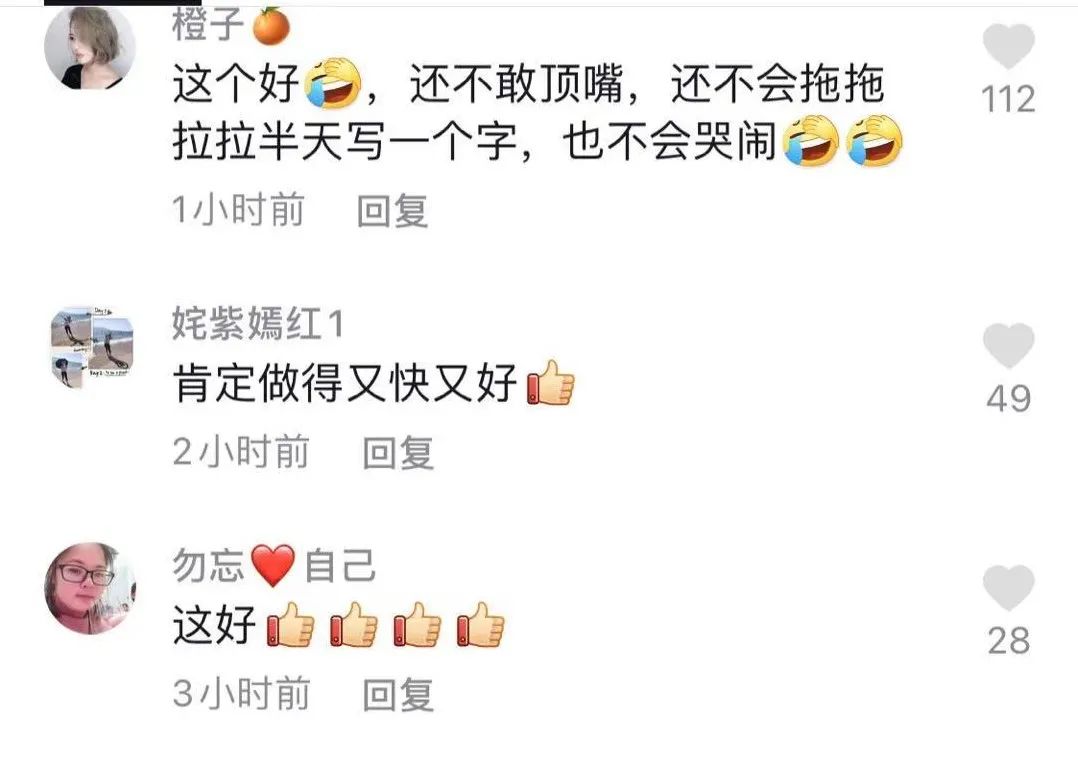The image size is (1078, 776).
Task: Like 姹紫嫣红1's comment
Action: coord(1008,346)
